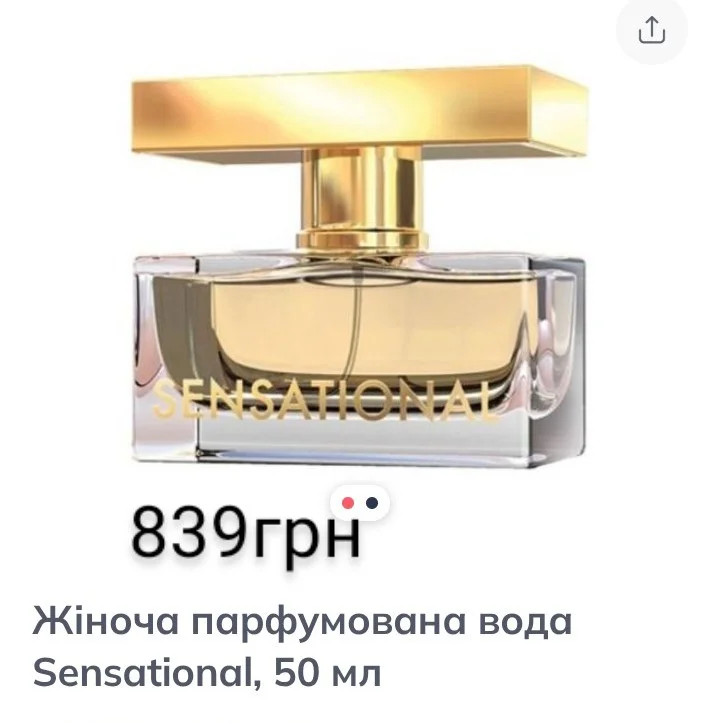Share this Sensational perfume product
This screenshot has height=723, width=720.
(652, 32)
